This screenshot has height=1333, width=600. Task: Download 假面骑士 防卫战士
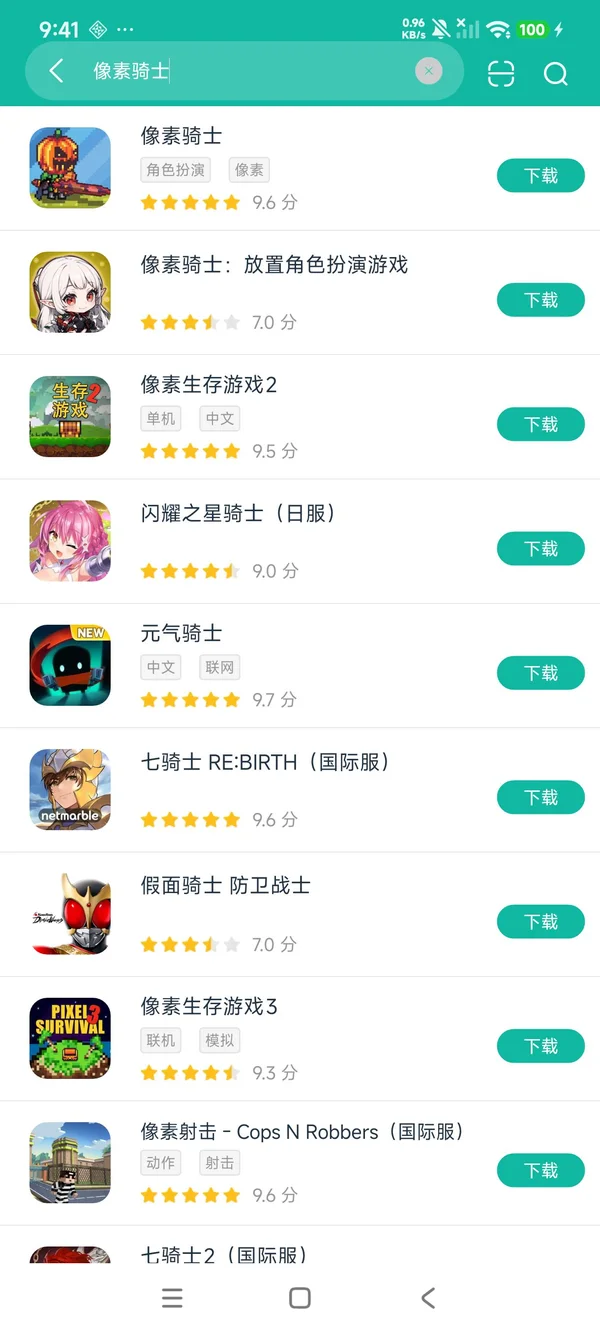click(540, 922)
